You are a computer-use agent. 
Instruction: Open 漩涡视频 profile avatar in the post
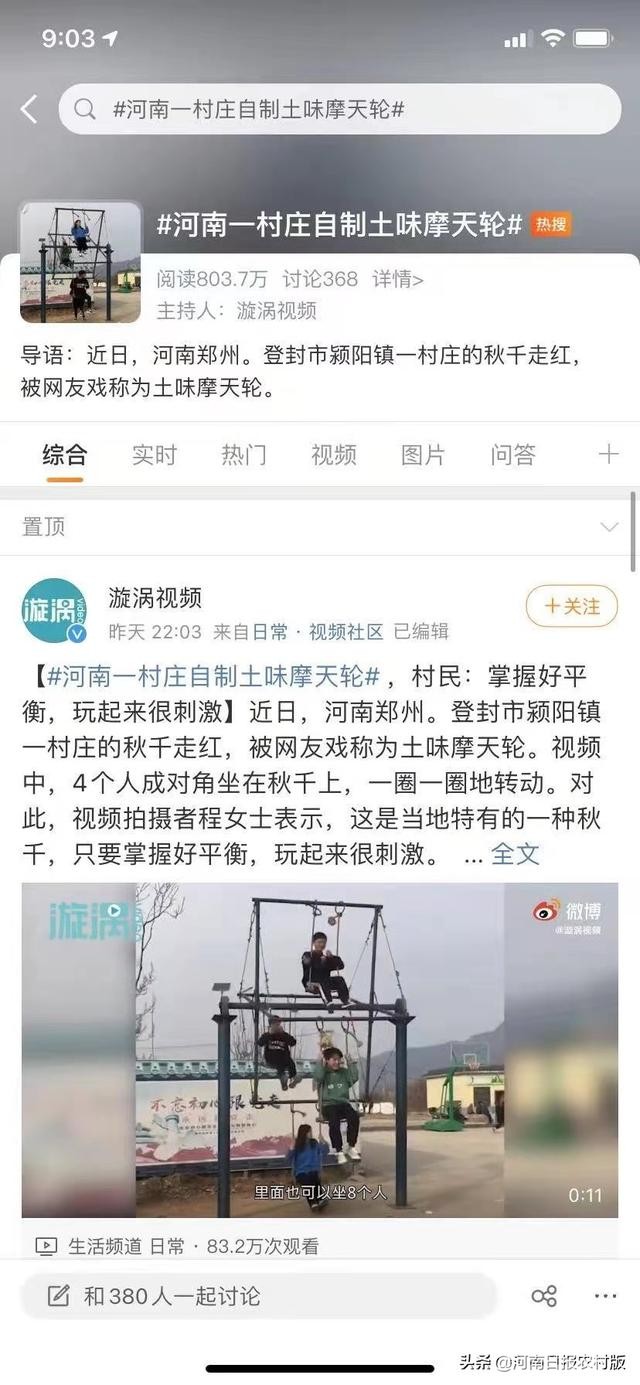tap(55, 610)
